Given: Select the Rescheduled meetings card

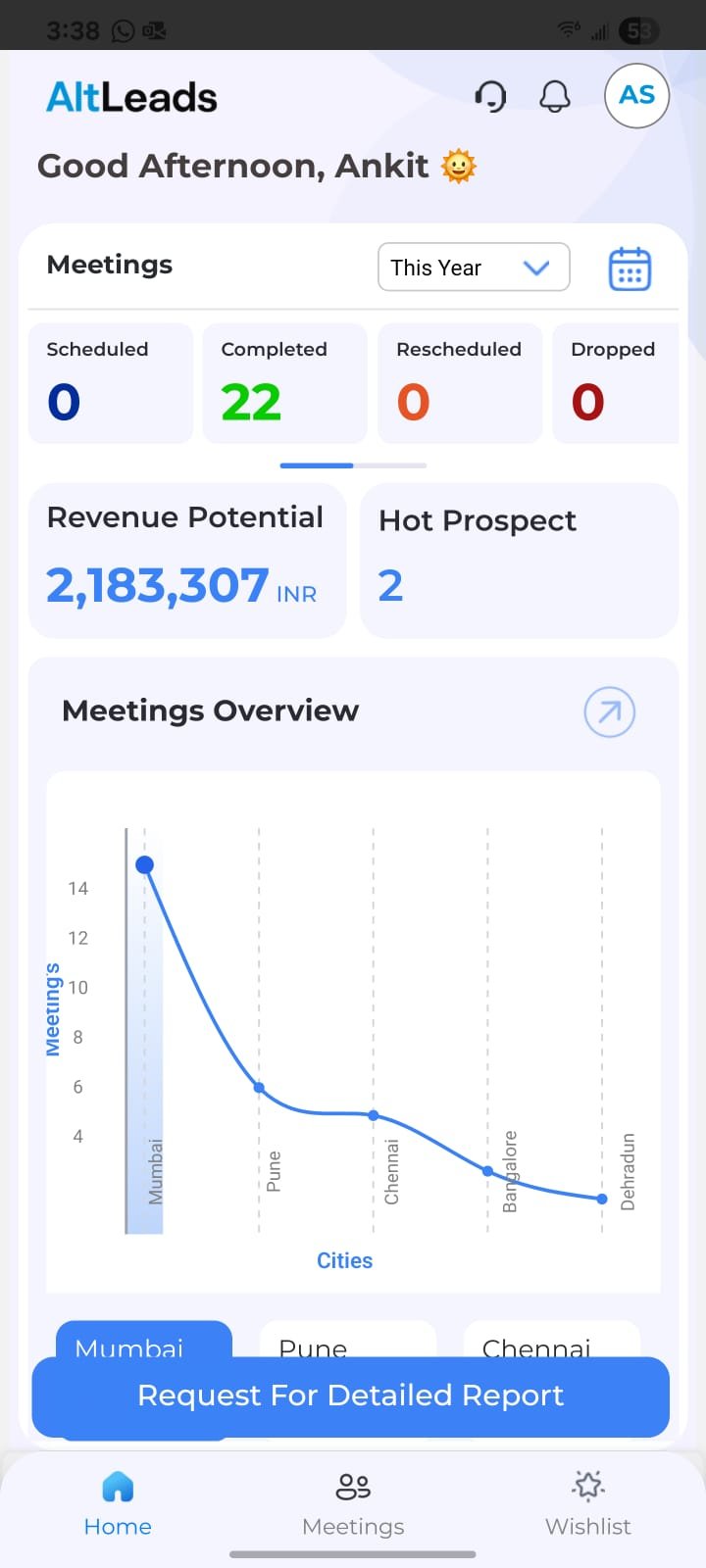Looking at the screenshot, I should click(459, 382).
